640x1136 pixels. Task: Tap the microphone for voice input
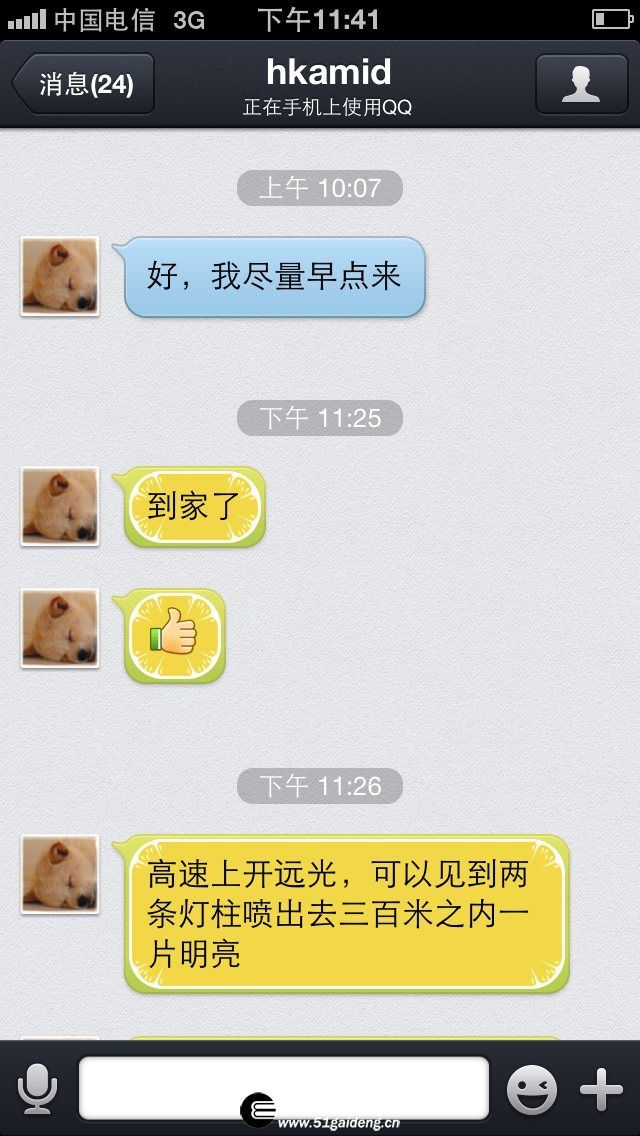pyautogui.click(x=38, y=1088)
